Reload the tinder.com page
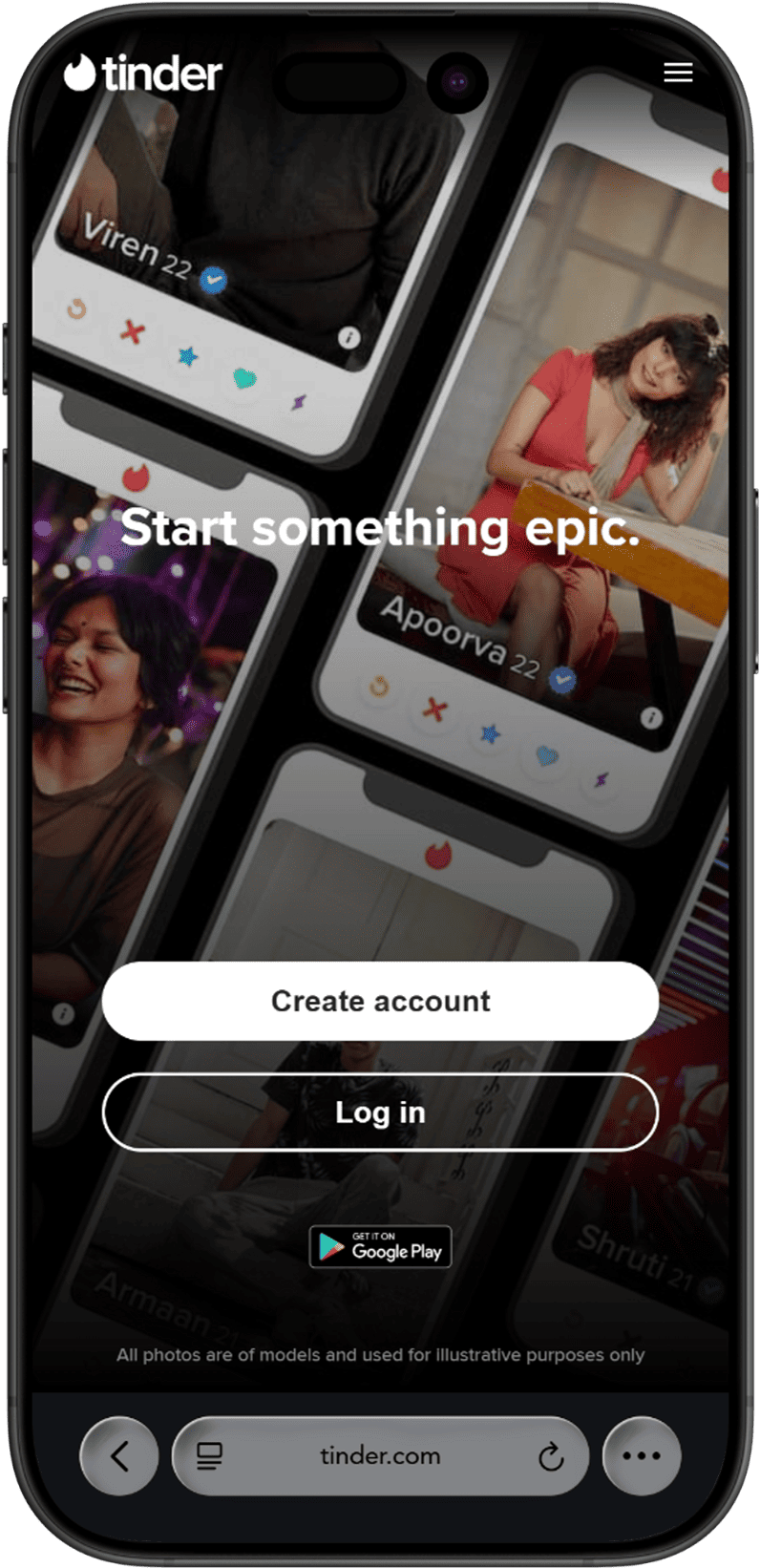 point(551,1456)
